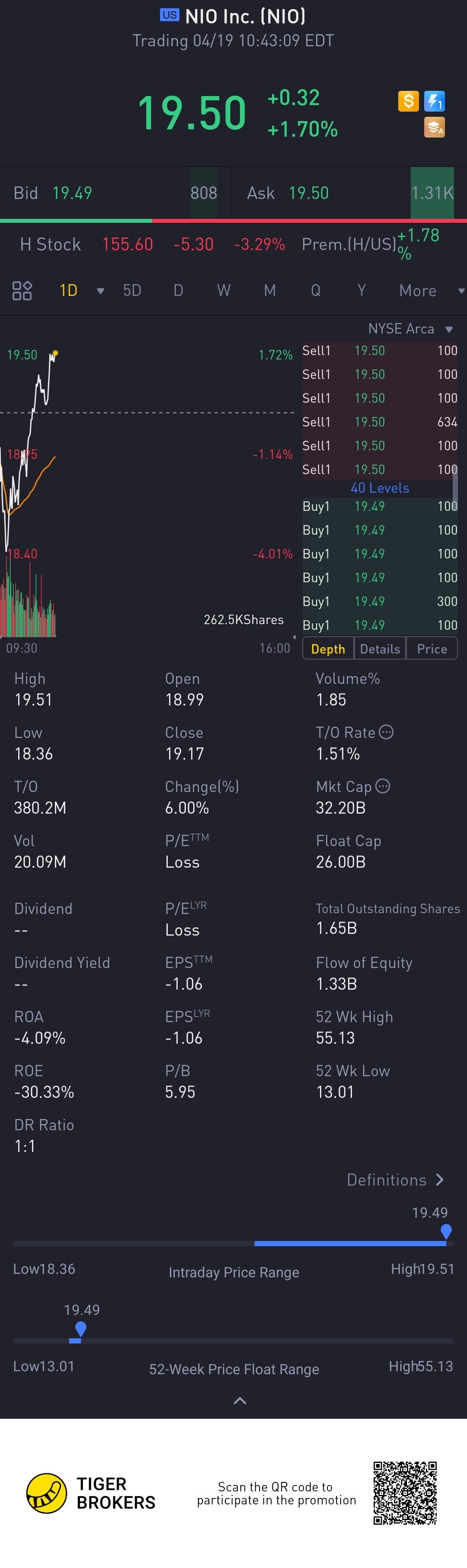Tap the orange dollar trade icon

coord(408,101)
